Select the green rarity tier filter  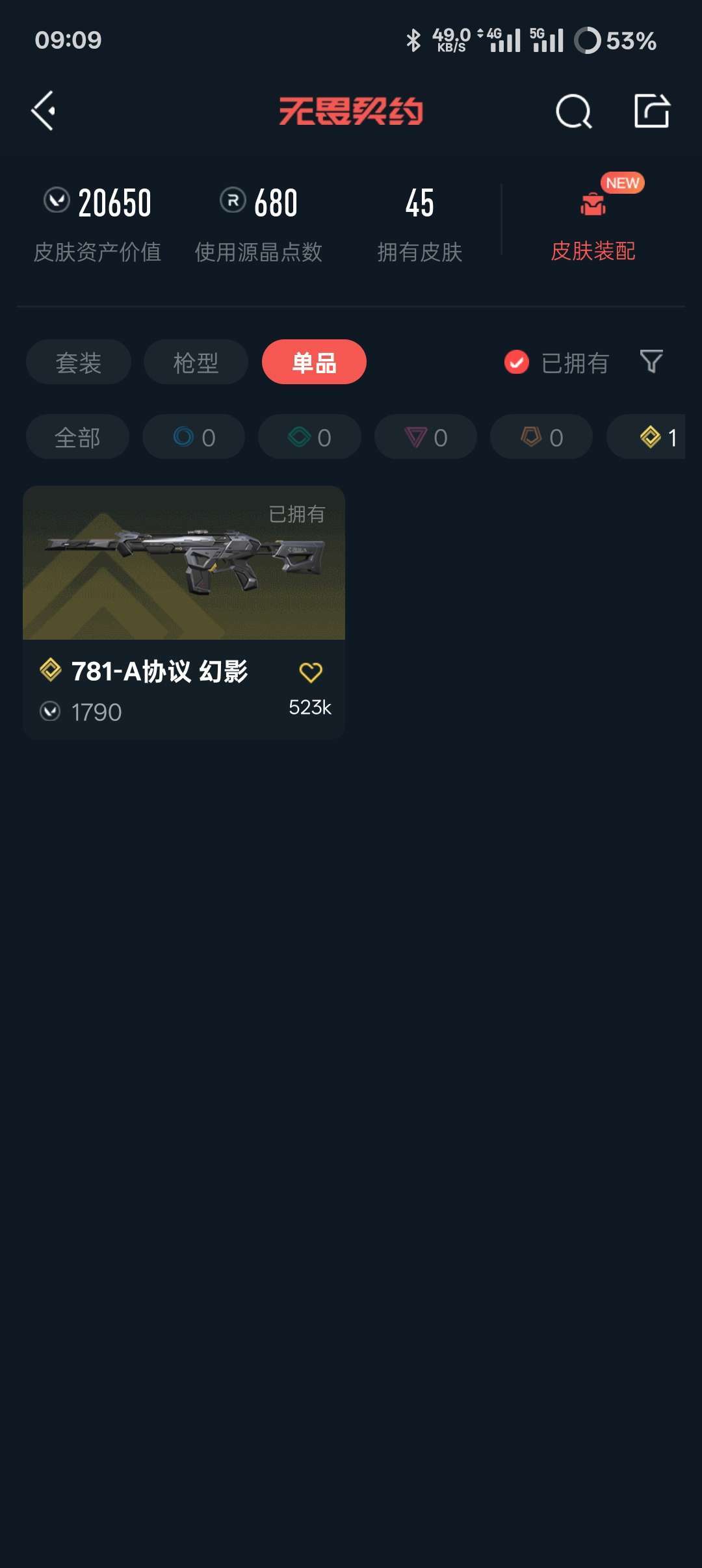coord(309,437)
